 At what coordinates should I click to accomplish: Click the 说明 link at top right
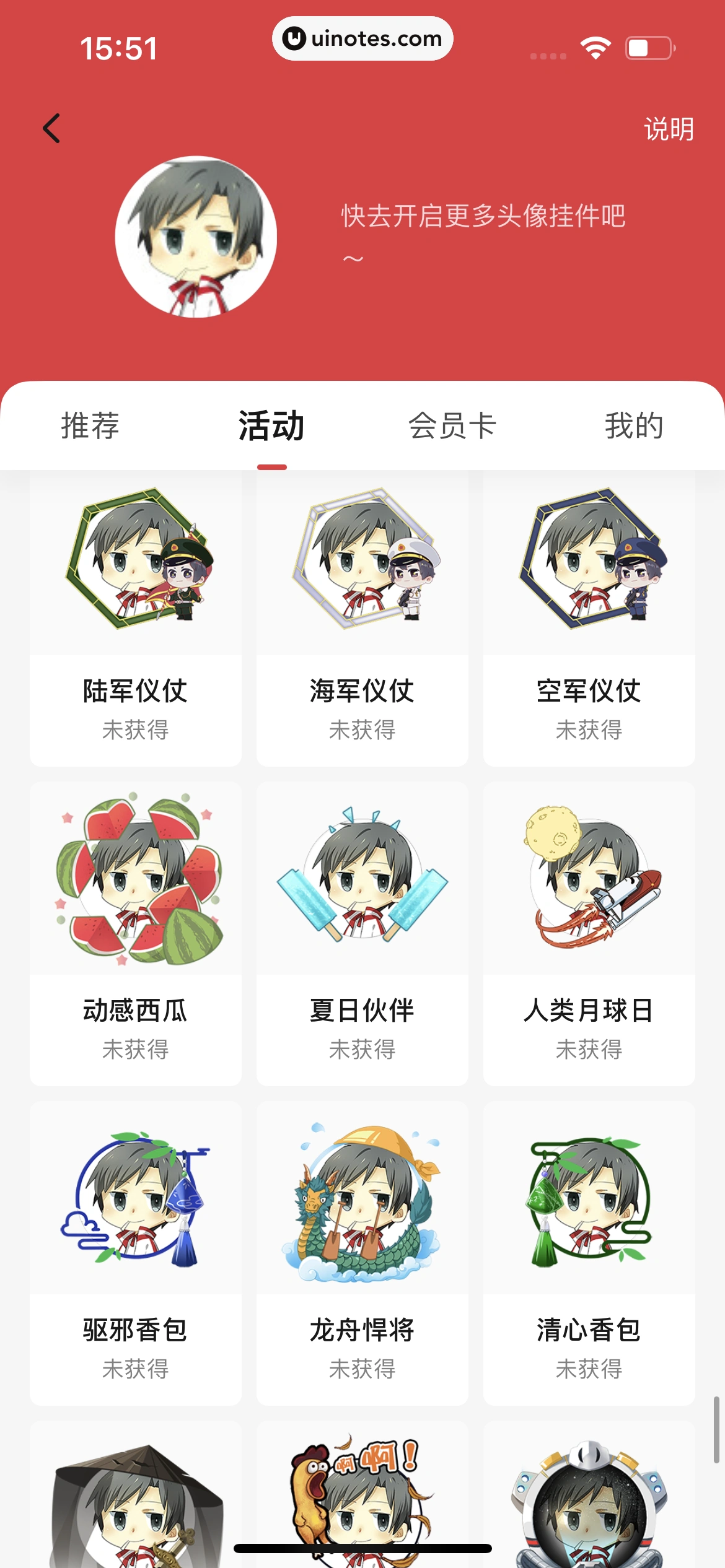click(670, 128)
